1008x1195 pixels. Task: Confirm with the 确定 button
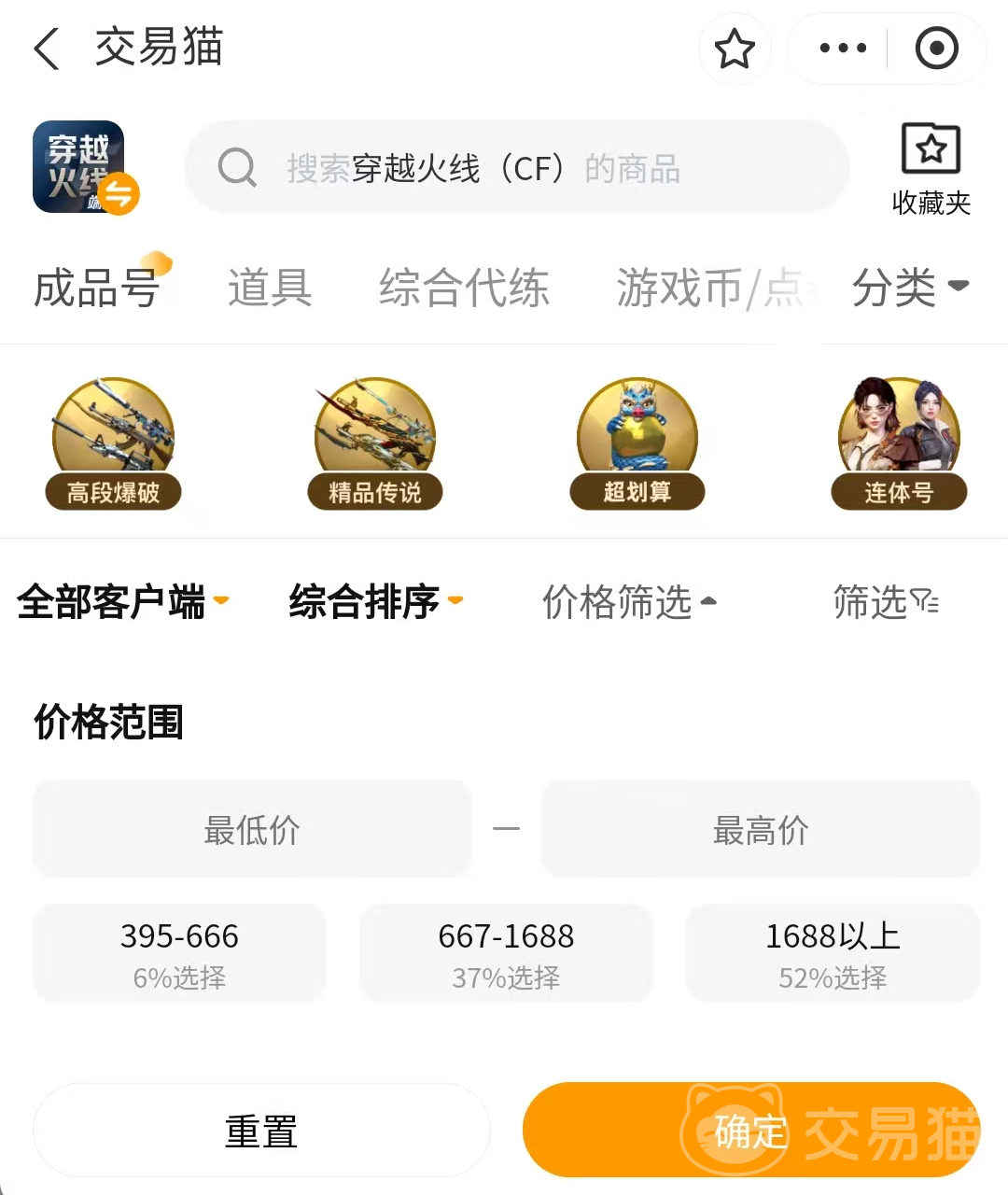(x=751, y=1131)
